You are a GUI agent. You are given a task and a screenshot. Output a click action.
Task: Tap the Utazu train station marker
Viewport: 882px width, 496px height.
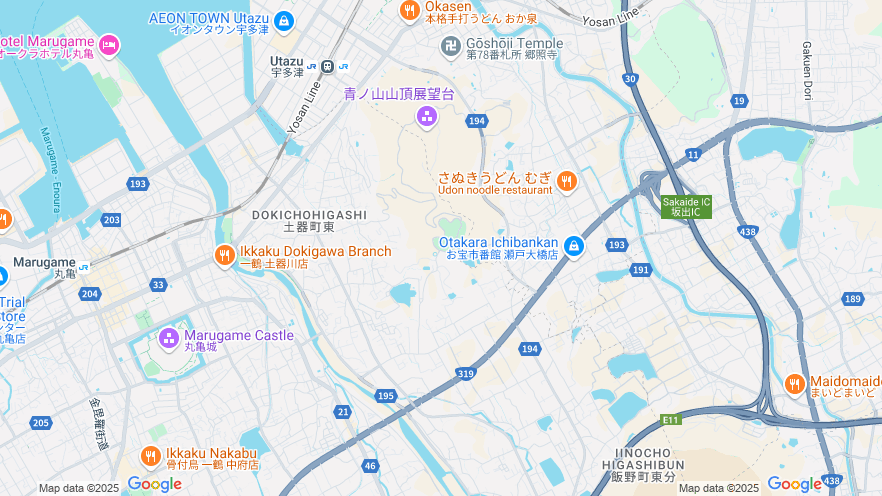tap(327, 66)
